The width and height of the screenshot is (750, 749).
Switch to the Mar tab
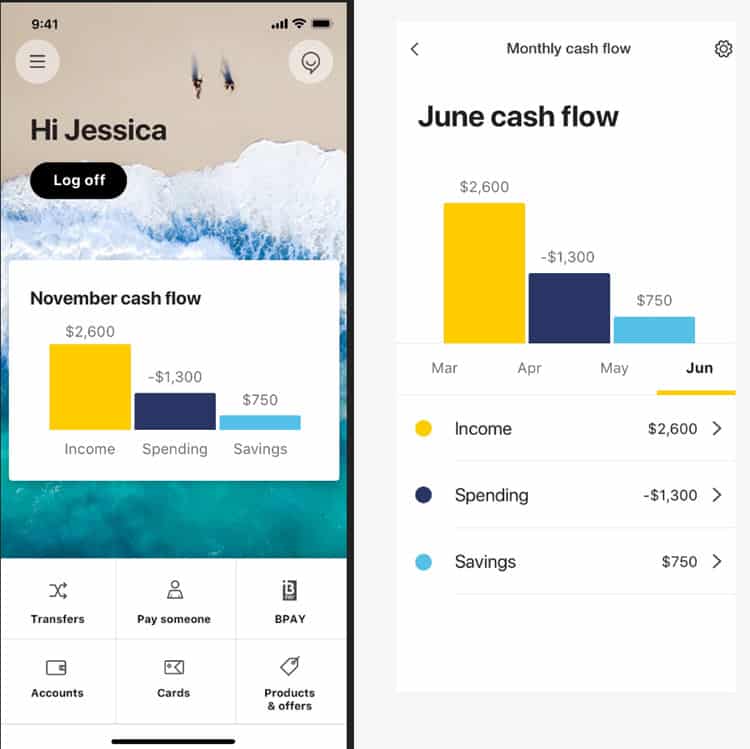point(444,368)
